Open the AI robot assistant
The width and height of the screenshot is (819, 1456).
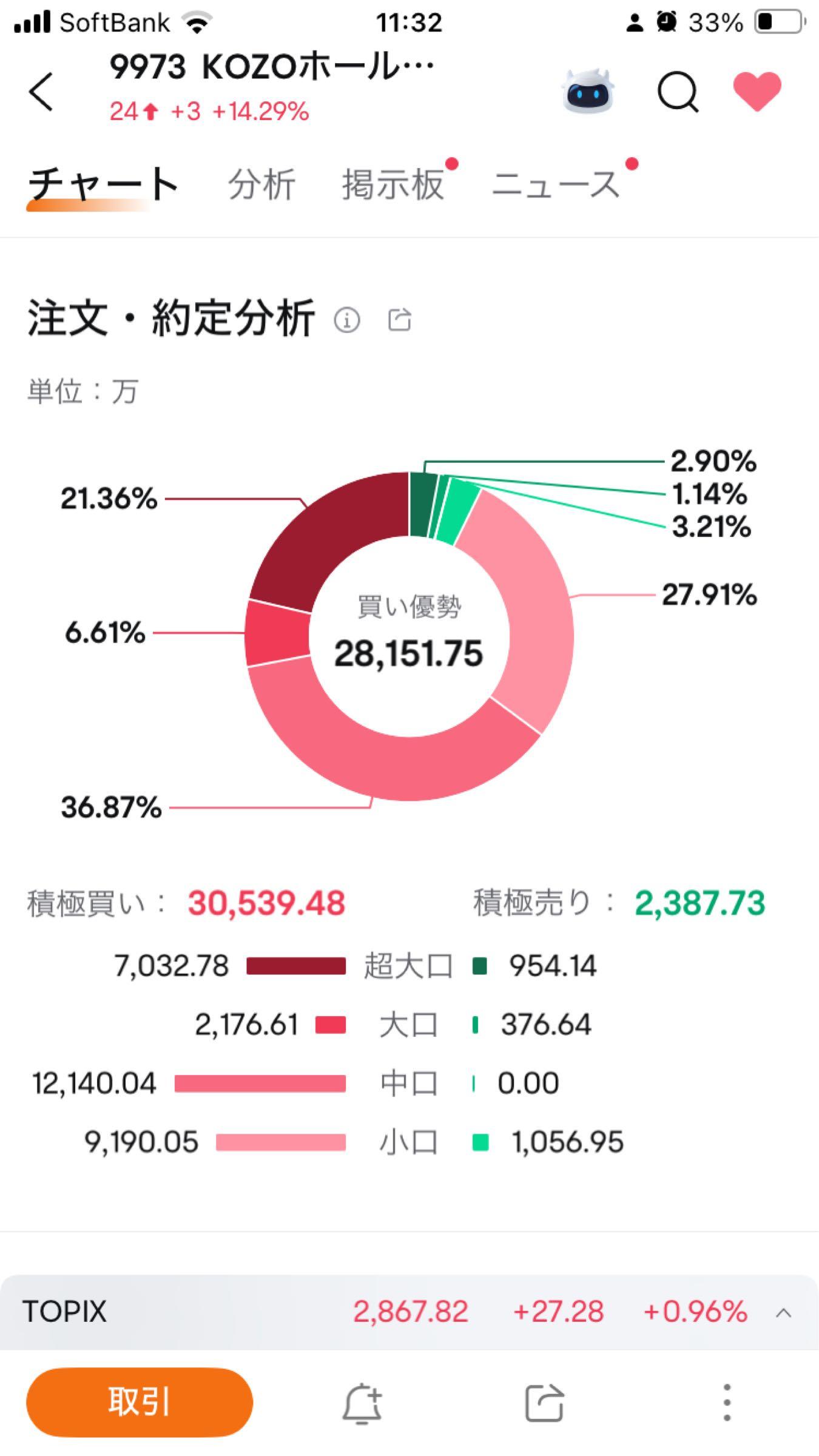tap(587, 92)
